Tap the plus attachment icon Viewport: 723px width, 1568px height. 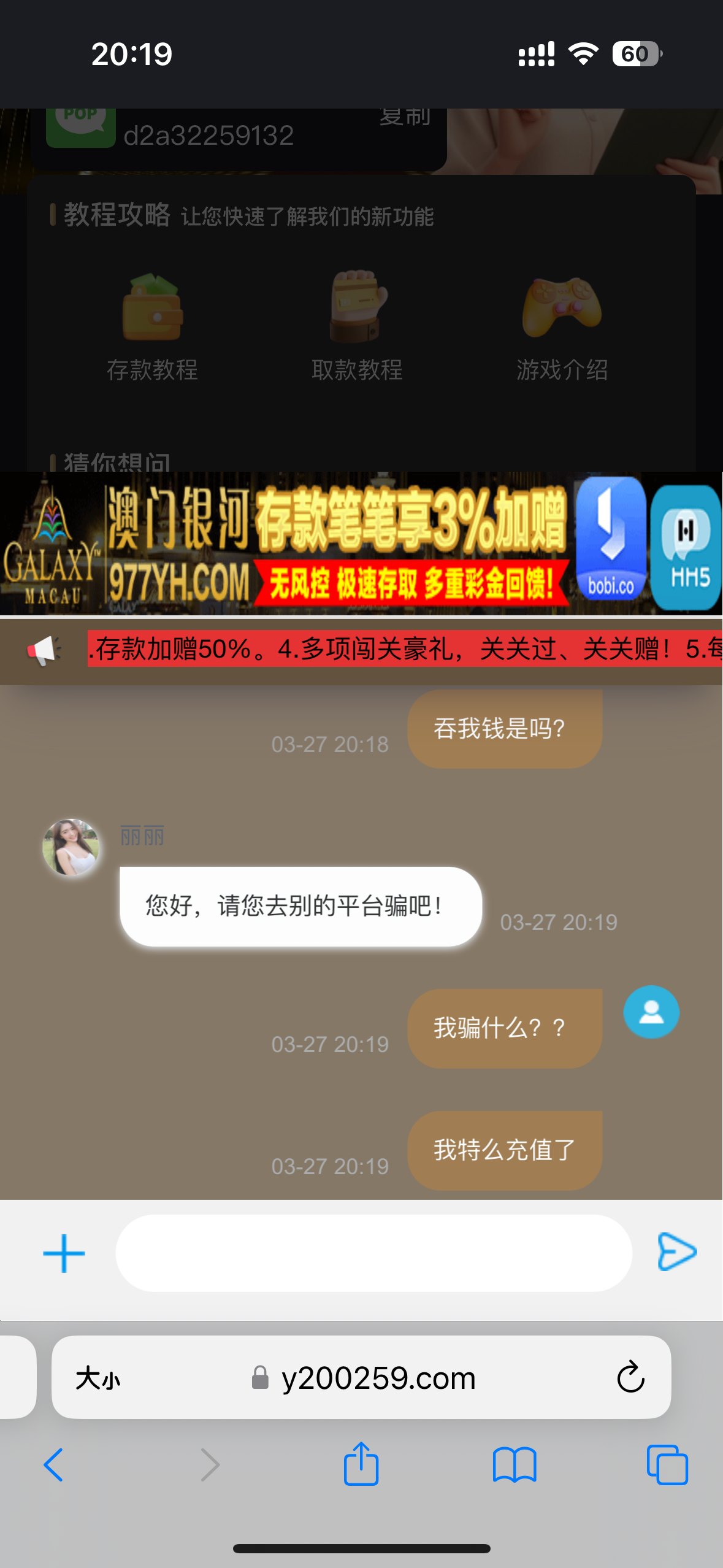coord(64,1253)
